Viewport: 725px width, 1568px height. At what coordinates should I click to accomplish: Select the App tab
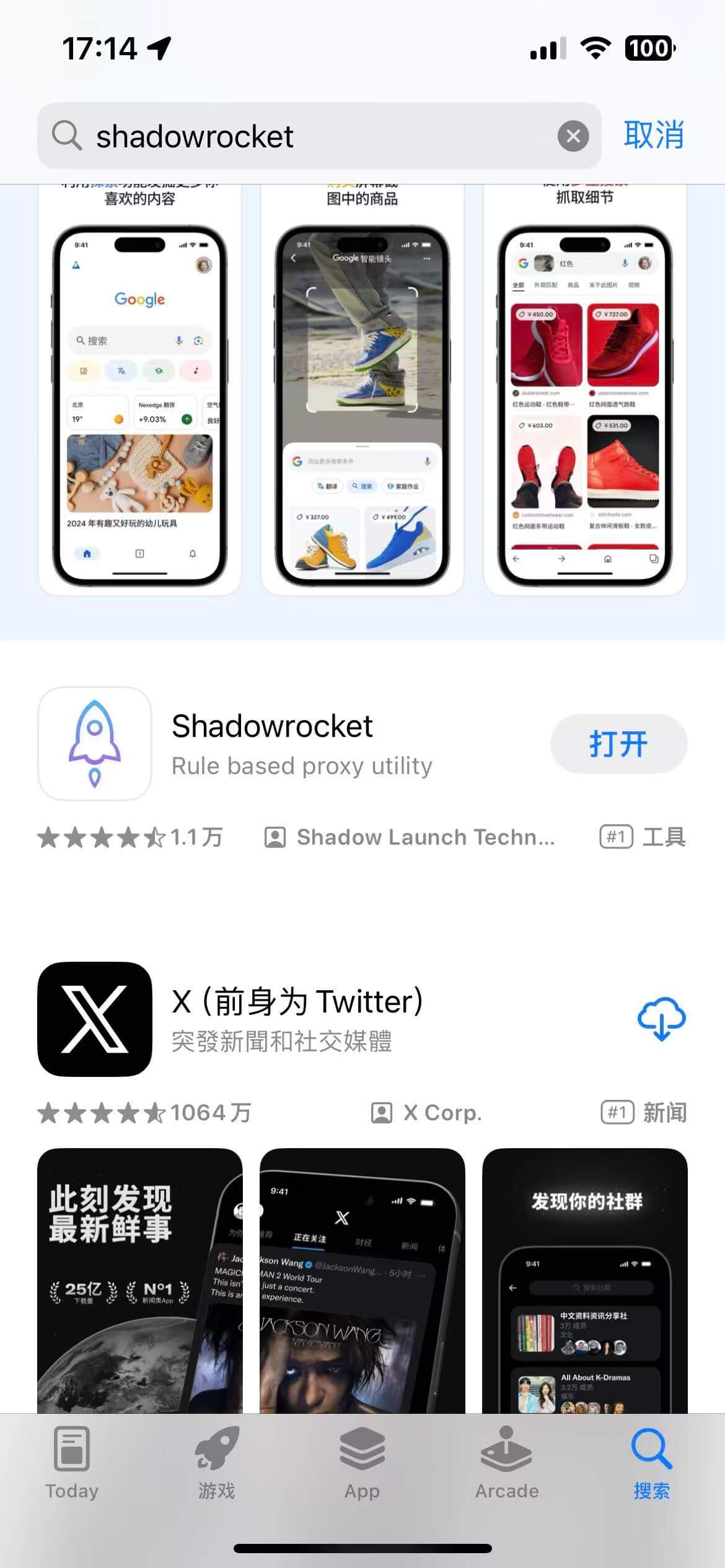362,1463
